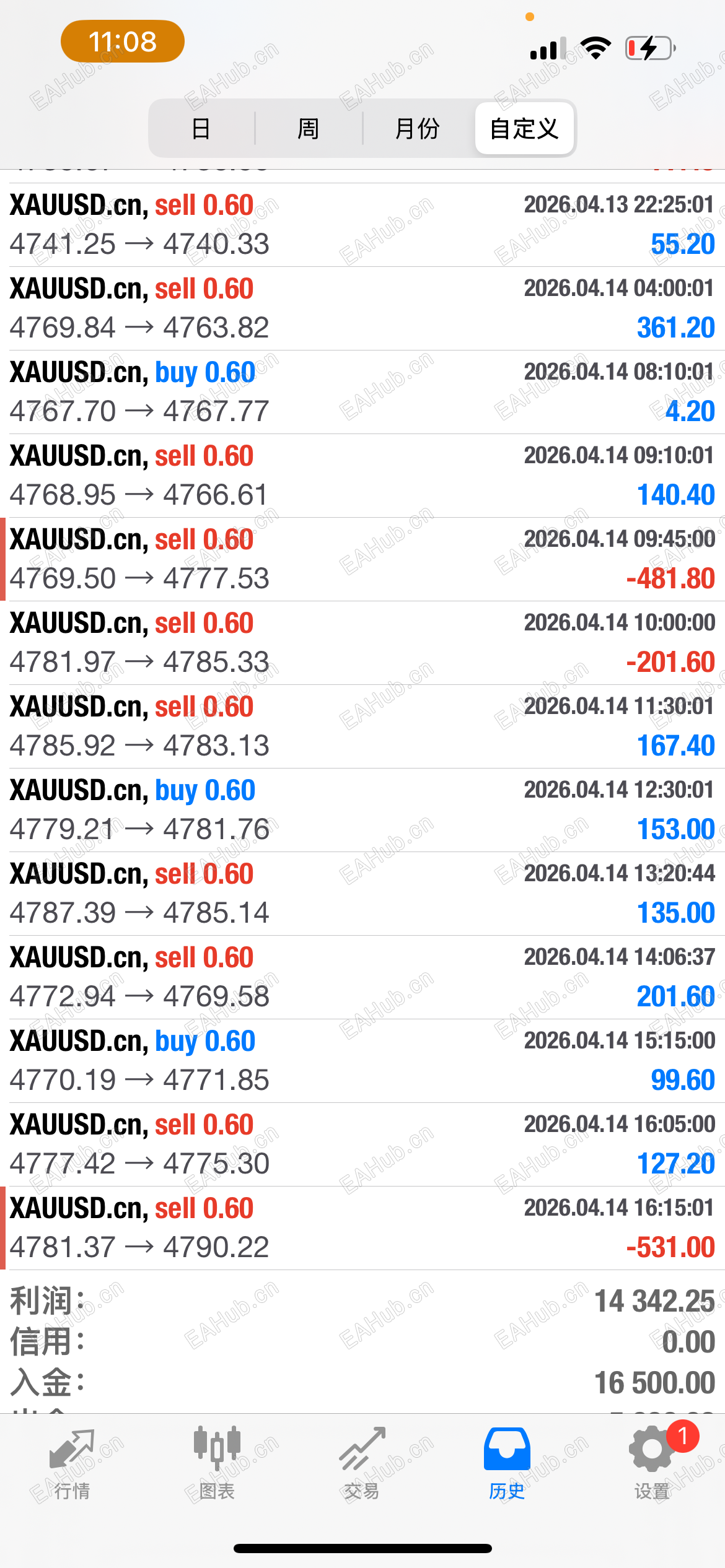The width and height of the screenshot is (725, 1568).
Task: Open the trade closed at 2026.04.14 14:06:37
Action: pyautogui.click(x=362, y=977)
